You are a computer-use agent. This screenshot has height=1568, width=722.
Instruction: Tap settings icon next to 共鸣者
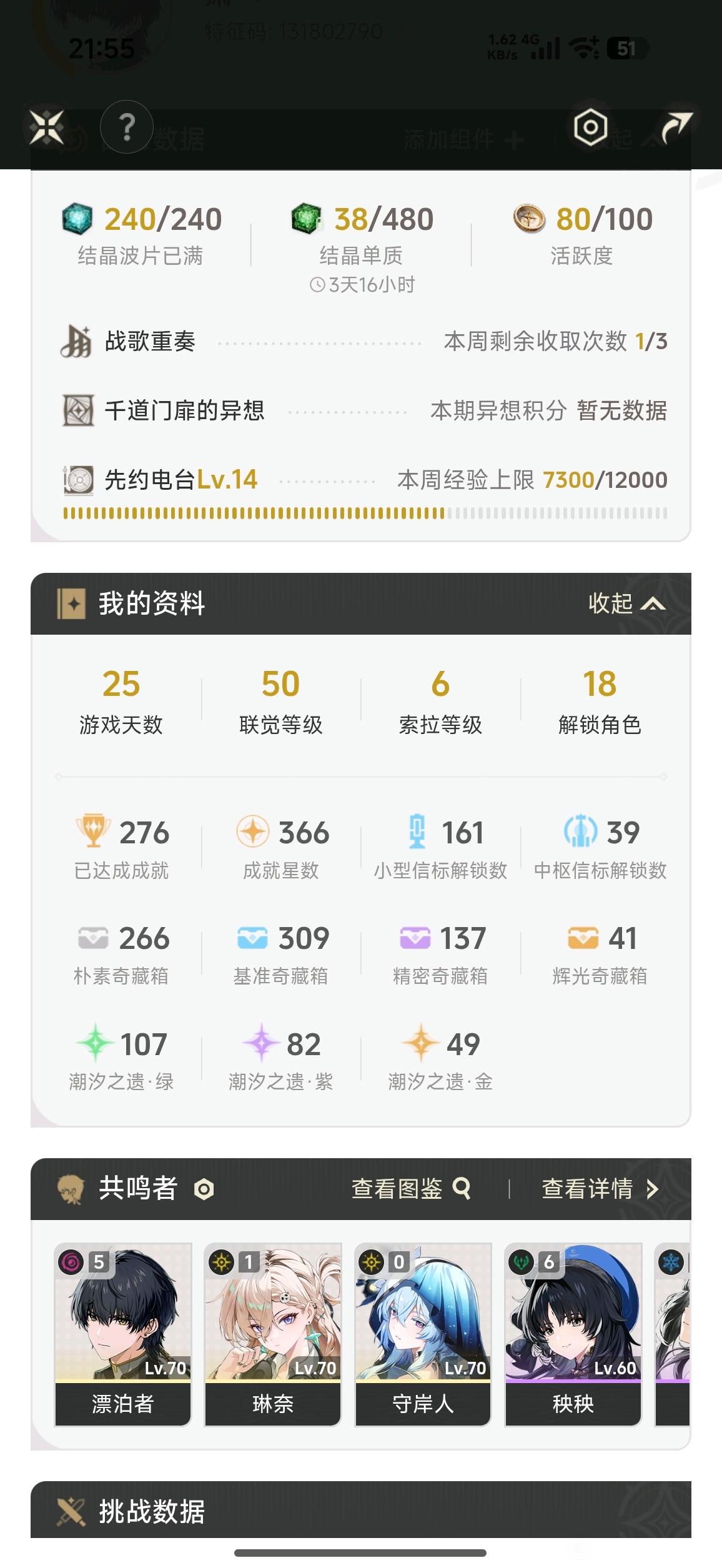[204, 1189]
